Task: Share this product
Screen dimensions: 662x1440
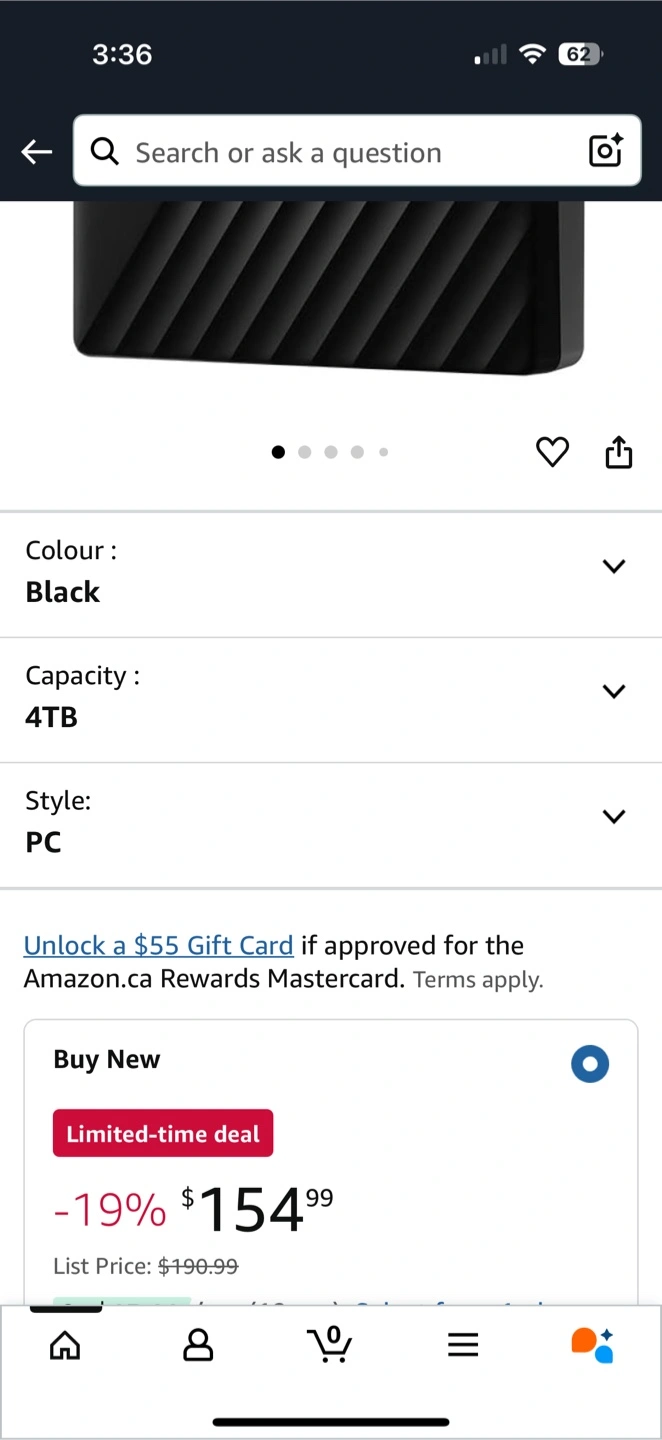Action: point(619,452)
